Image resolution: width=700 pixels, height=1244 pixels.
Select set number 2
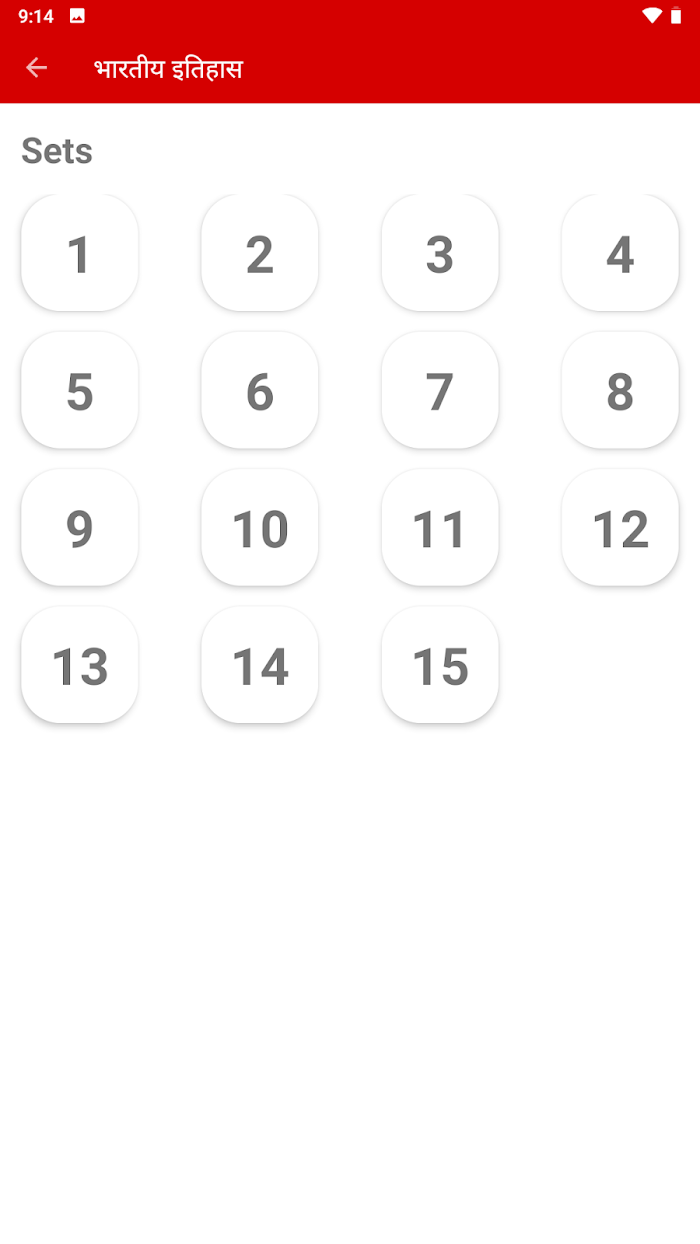pos(260,253)
